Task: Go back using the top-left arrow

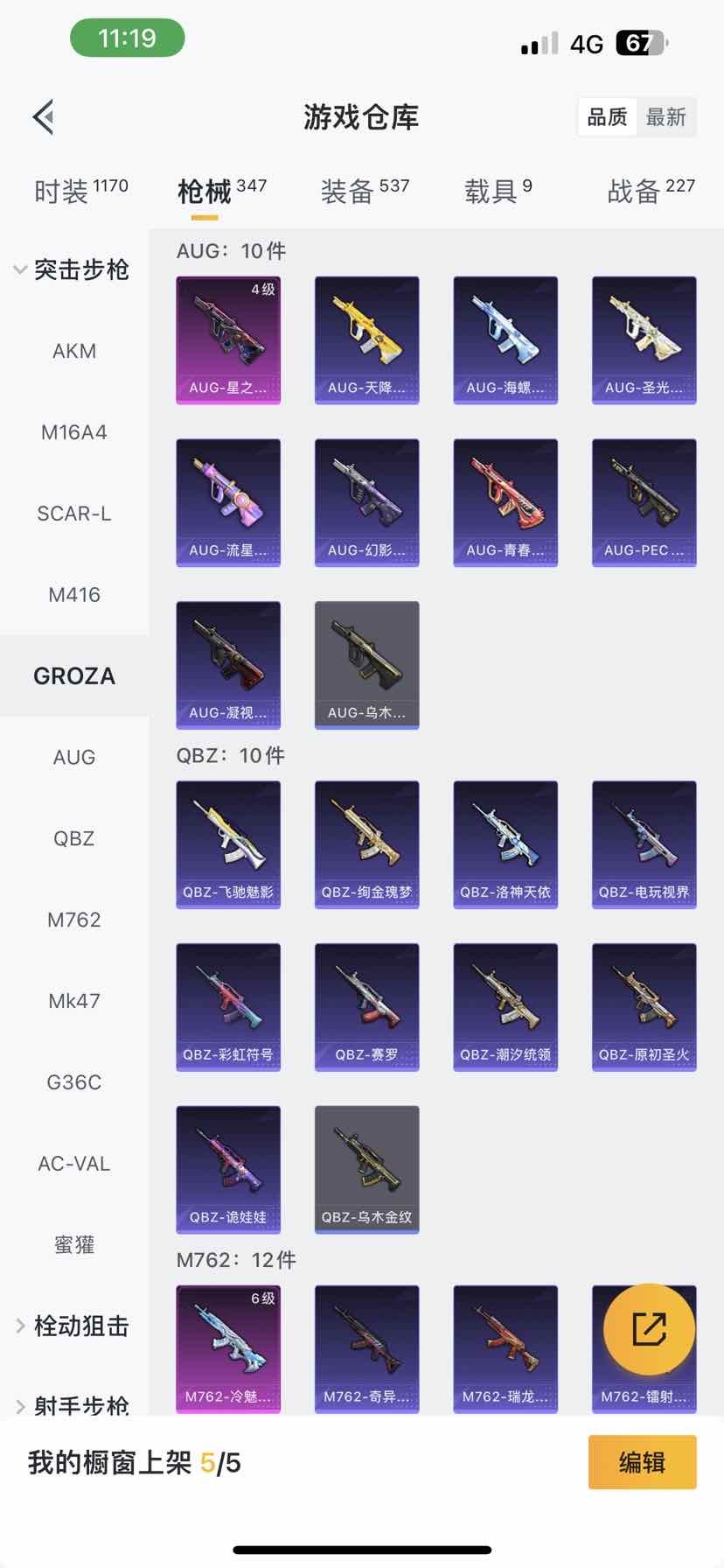Action: pyautogui.click(x=44, y=116)
